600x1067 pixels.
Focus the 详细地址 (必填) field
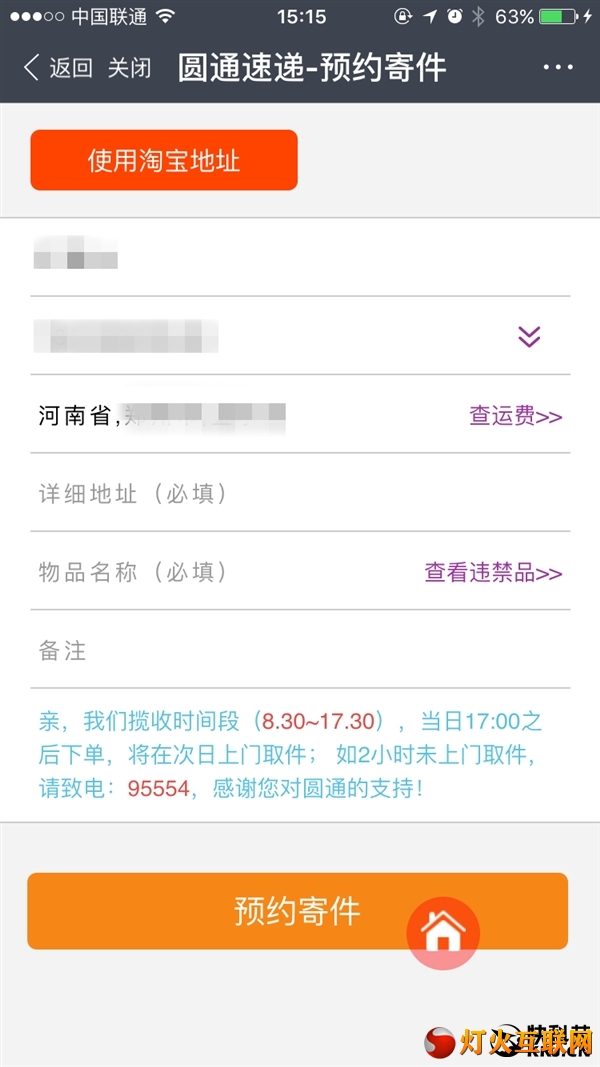click(x=300, y=493)
